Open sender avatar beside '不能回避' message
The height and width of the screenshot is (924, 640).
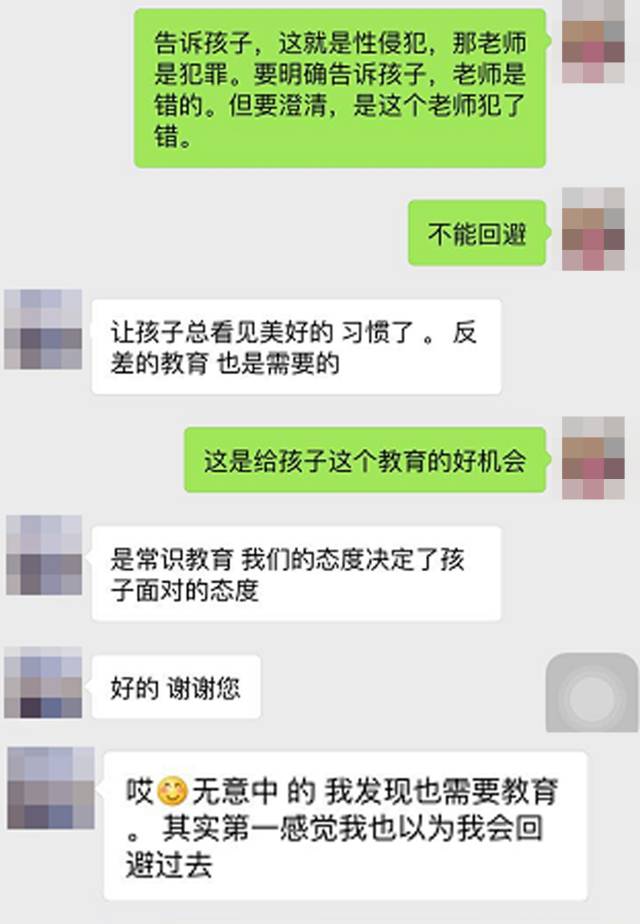point(594,229)
